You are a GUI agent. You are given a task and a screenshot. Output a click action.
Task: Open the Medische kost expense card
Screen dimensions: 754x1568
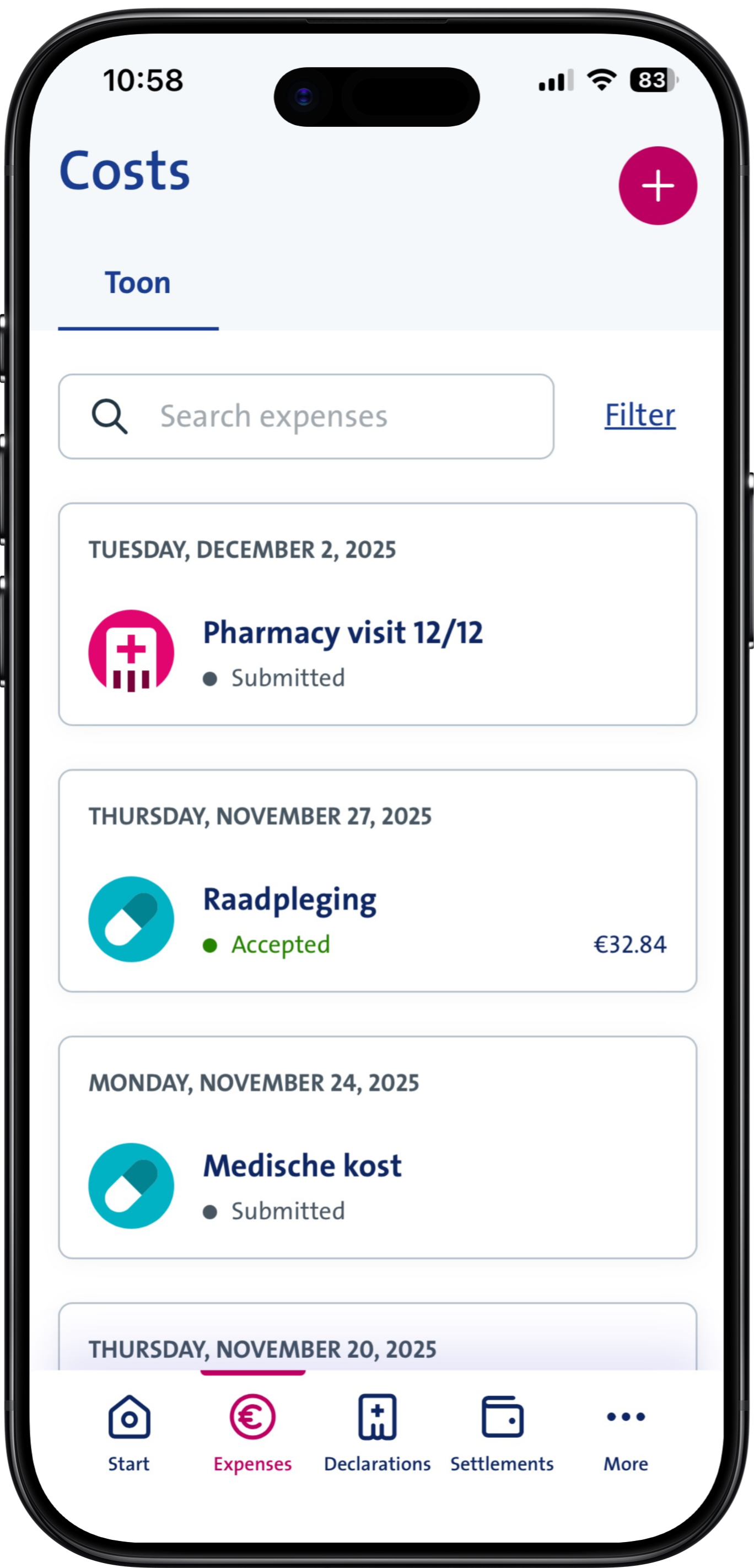pos(377,1147)
